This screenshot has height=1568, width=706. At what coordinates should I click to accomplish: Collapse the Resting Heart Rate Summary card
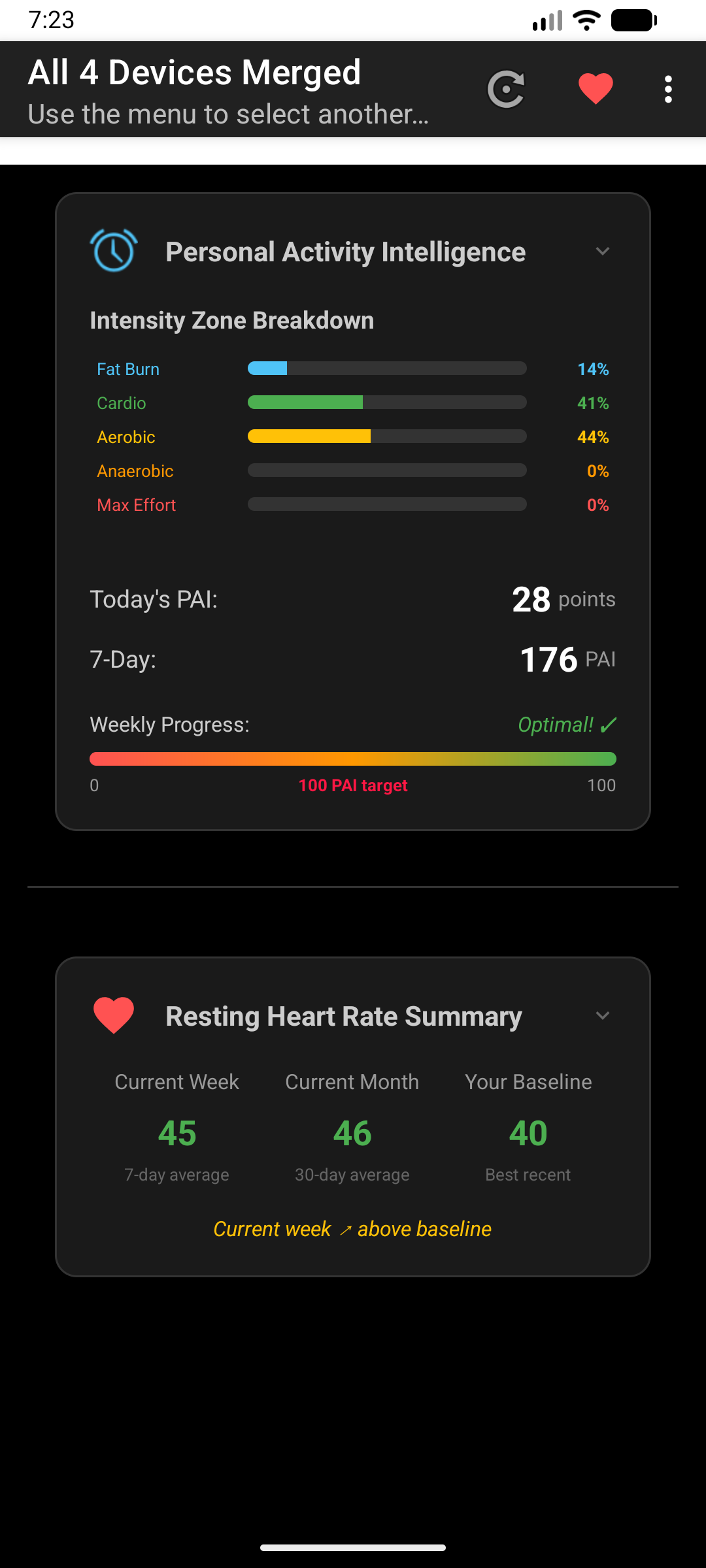click(603, 1015)
